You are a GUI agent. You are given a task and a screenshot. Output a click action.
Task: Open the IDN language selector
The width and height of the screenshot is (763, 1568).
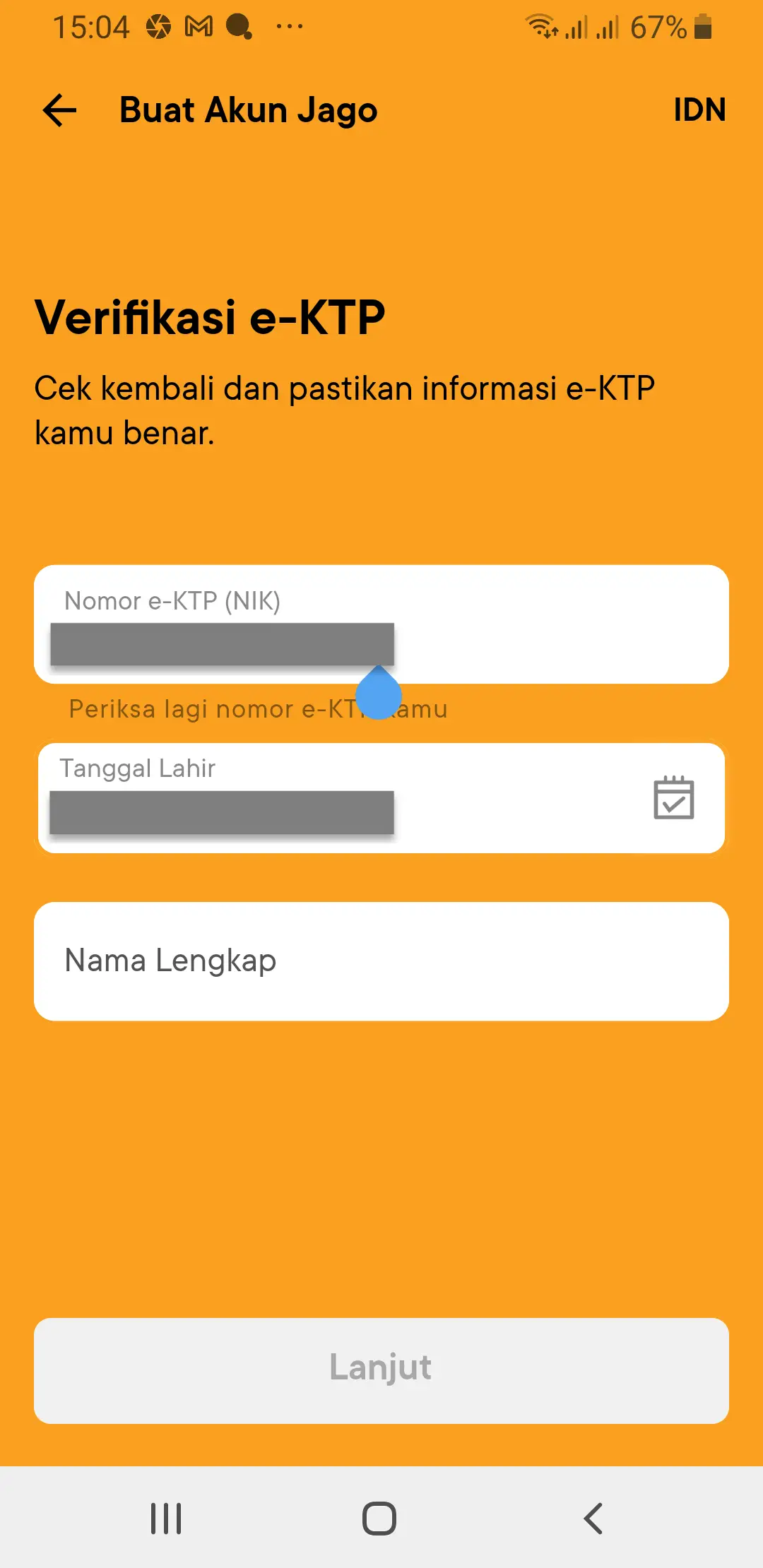tap(699, 109)
